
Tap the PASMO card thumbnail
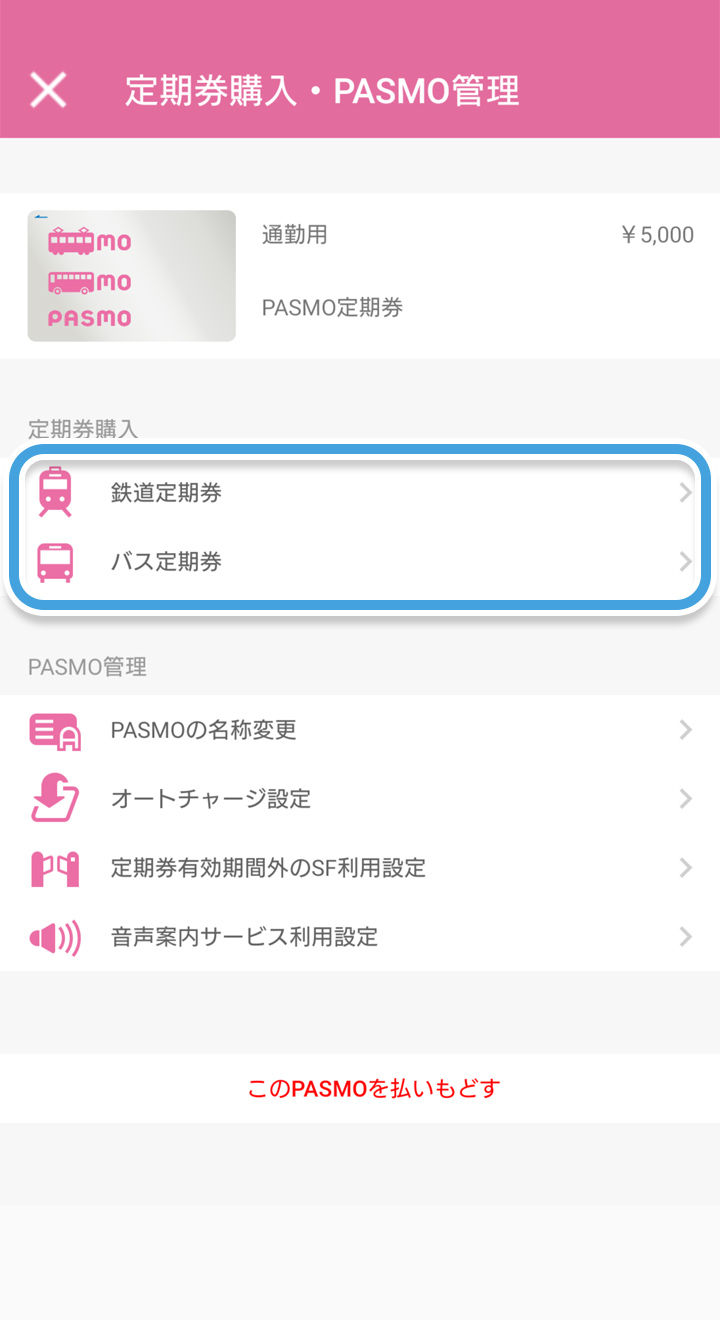(131, 275)
